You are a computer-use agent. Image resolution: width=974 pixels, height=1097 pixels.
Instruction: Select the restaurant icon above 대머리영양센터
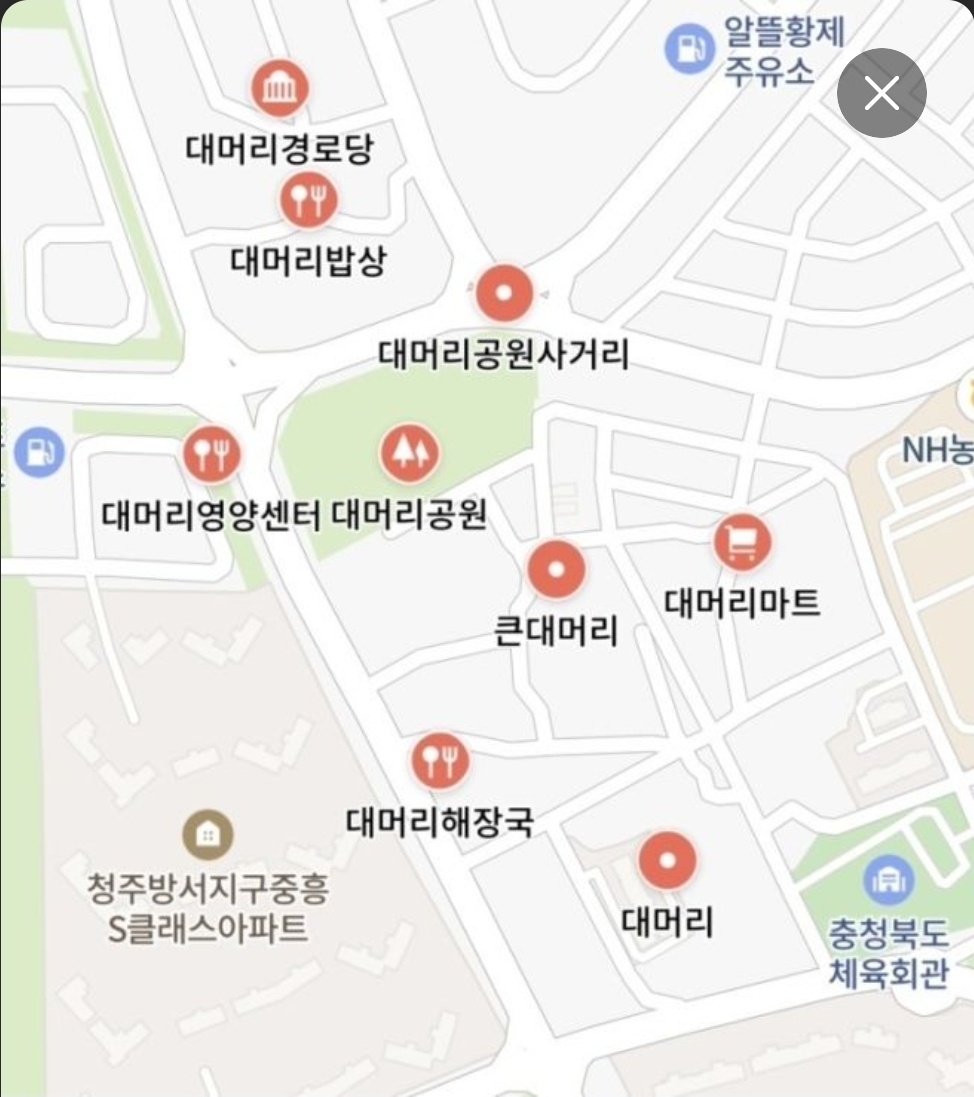(210, 452)
